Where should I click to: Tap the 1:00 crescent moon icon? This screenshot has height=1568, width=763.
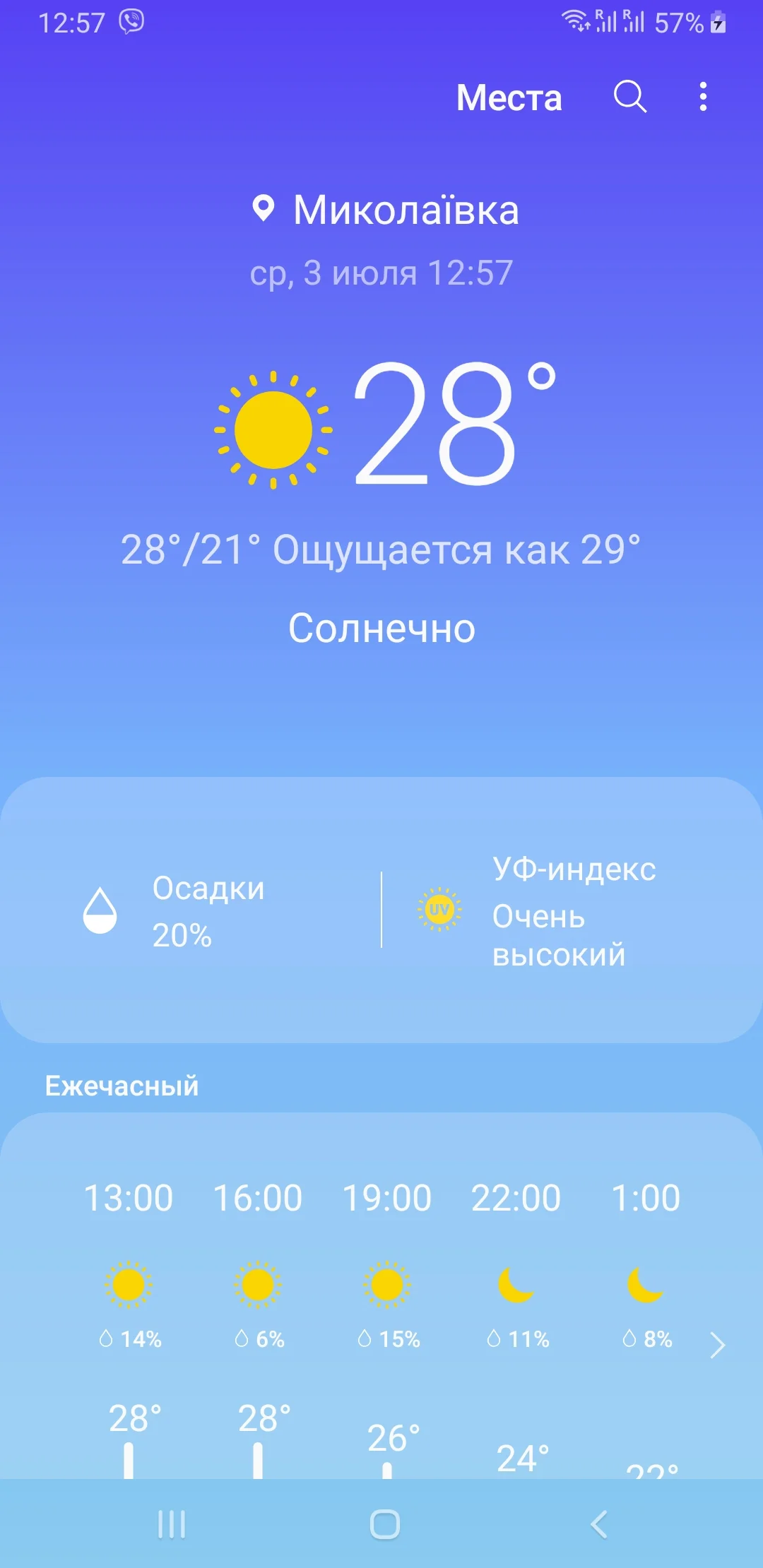point(645,1287)
